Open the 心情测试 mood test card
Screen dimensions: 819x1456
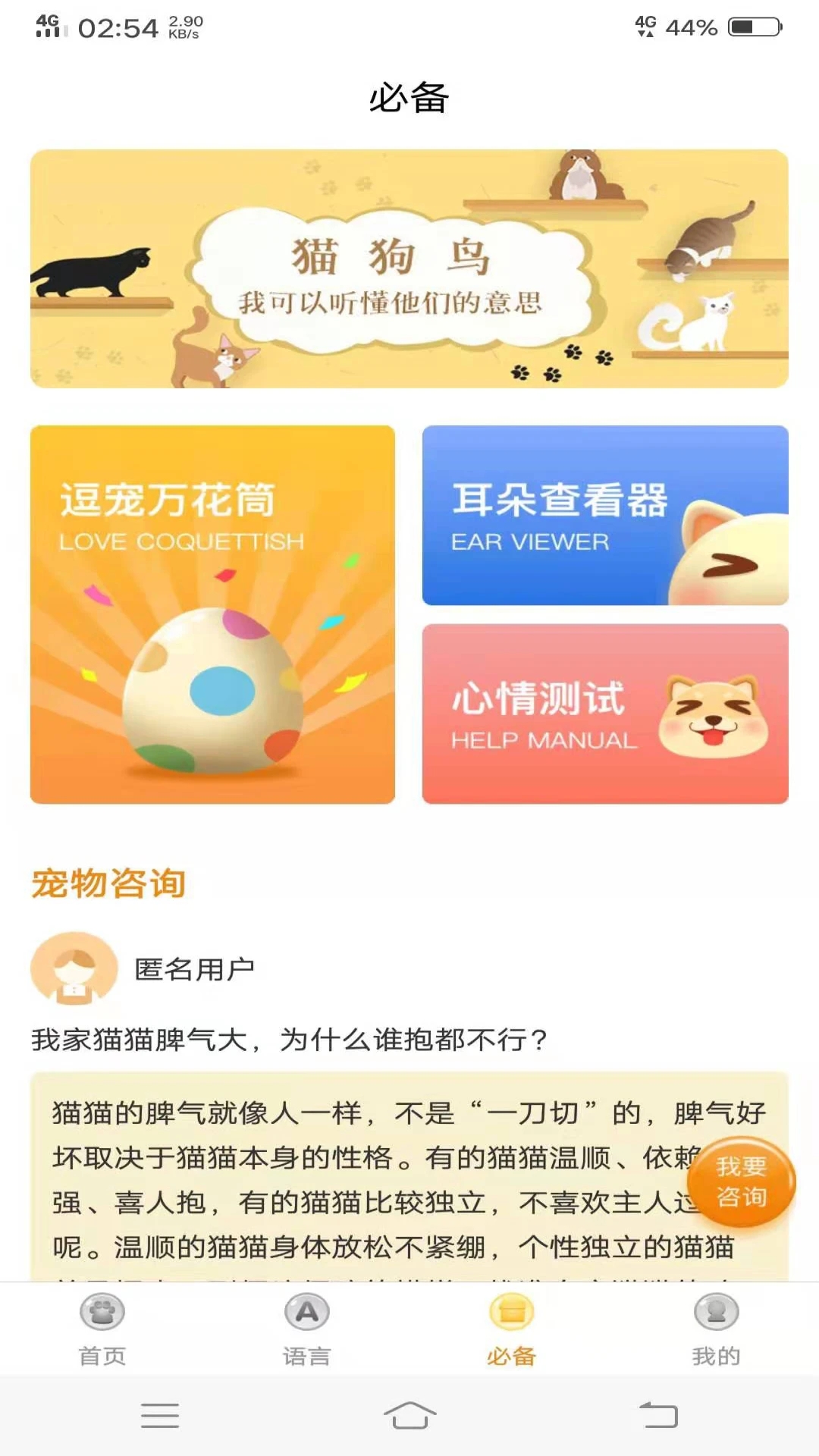[606, 713]
